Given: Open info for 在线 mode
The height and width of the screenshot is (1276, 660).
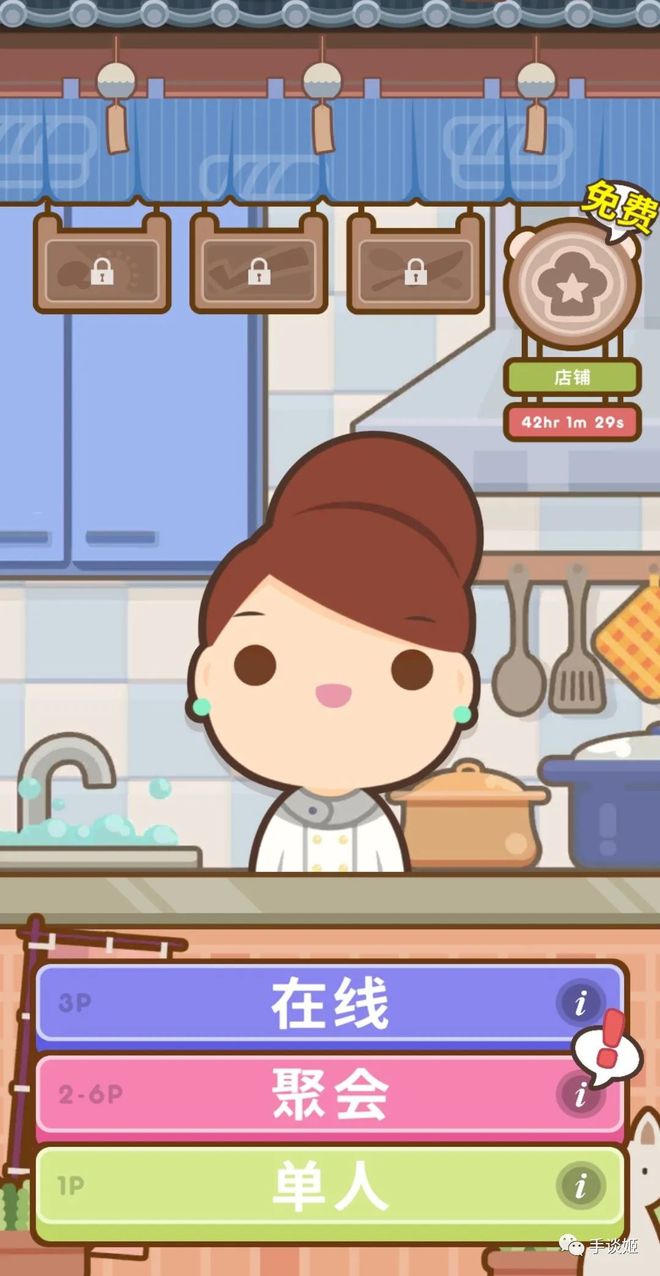Looking at the screenshot, I should pyautogui.click(x=580, y=1002).
